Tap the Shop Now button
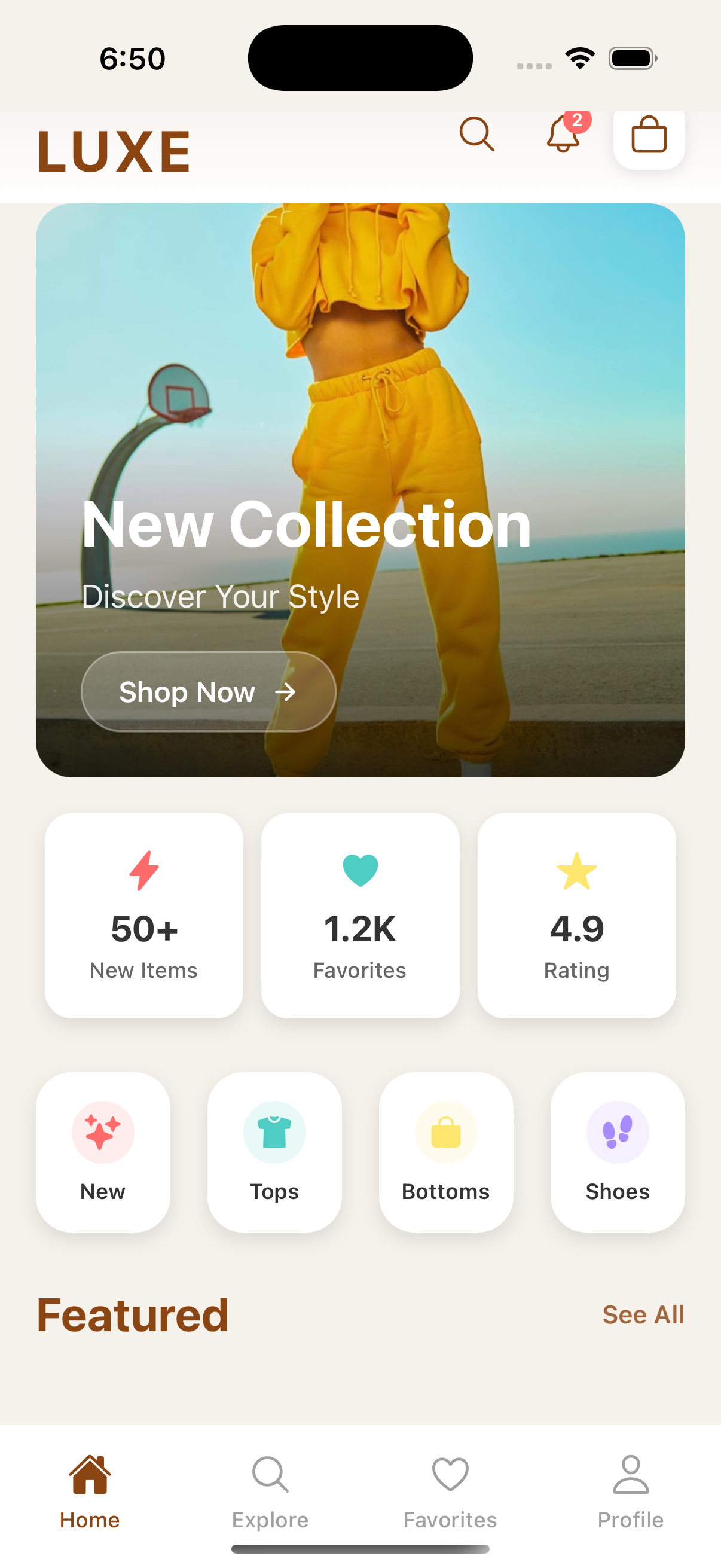The height and width of the screenshot is (1568, 721). (x=208, y=692)
